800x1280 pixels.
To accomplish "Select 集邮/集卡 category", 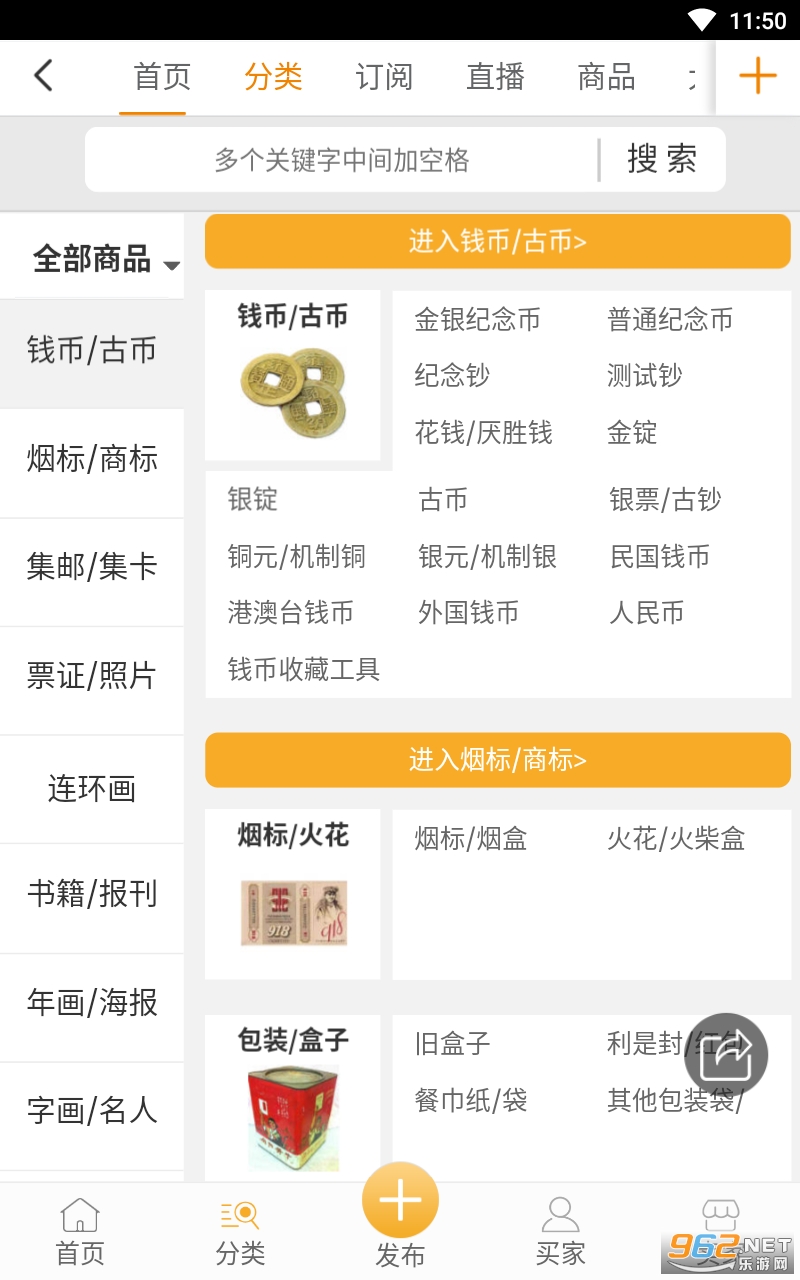I will (92, 568).
